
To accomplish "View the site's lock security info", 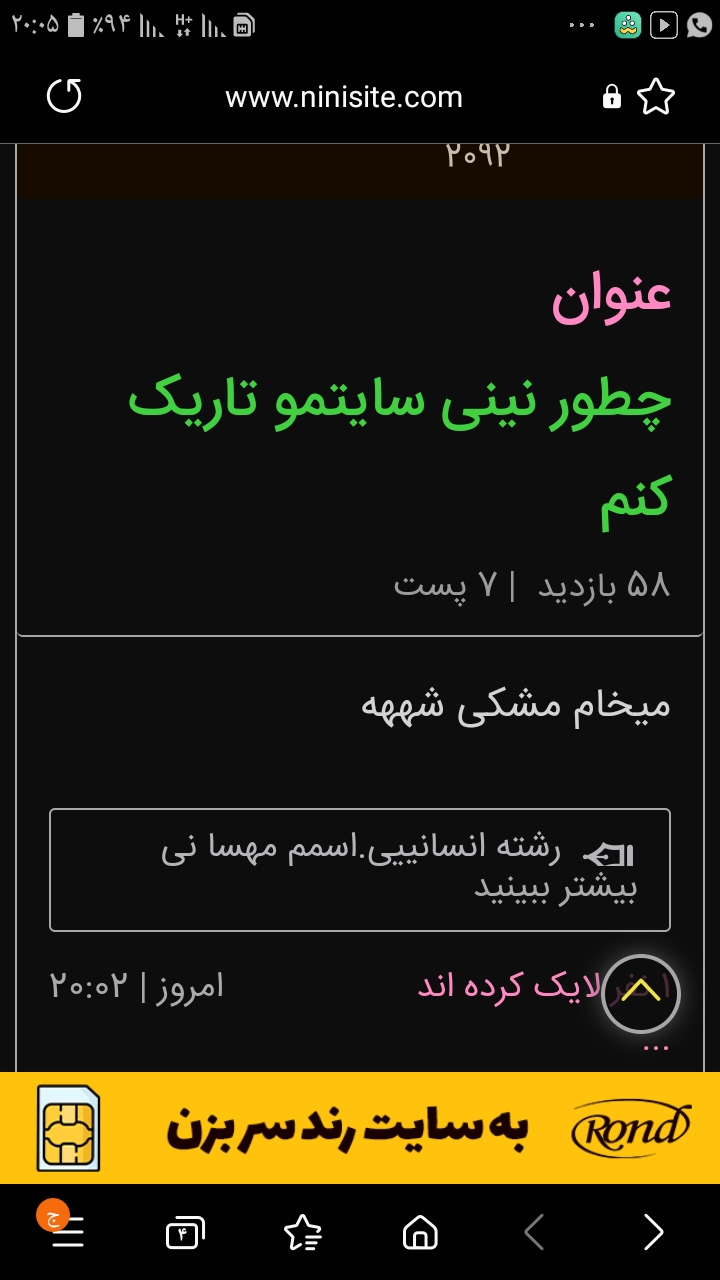I will (x=611, y=97).
